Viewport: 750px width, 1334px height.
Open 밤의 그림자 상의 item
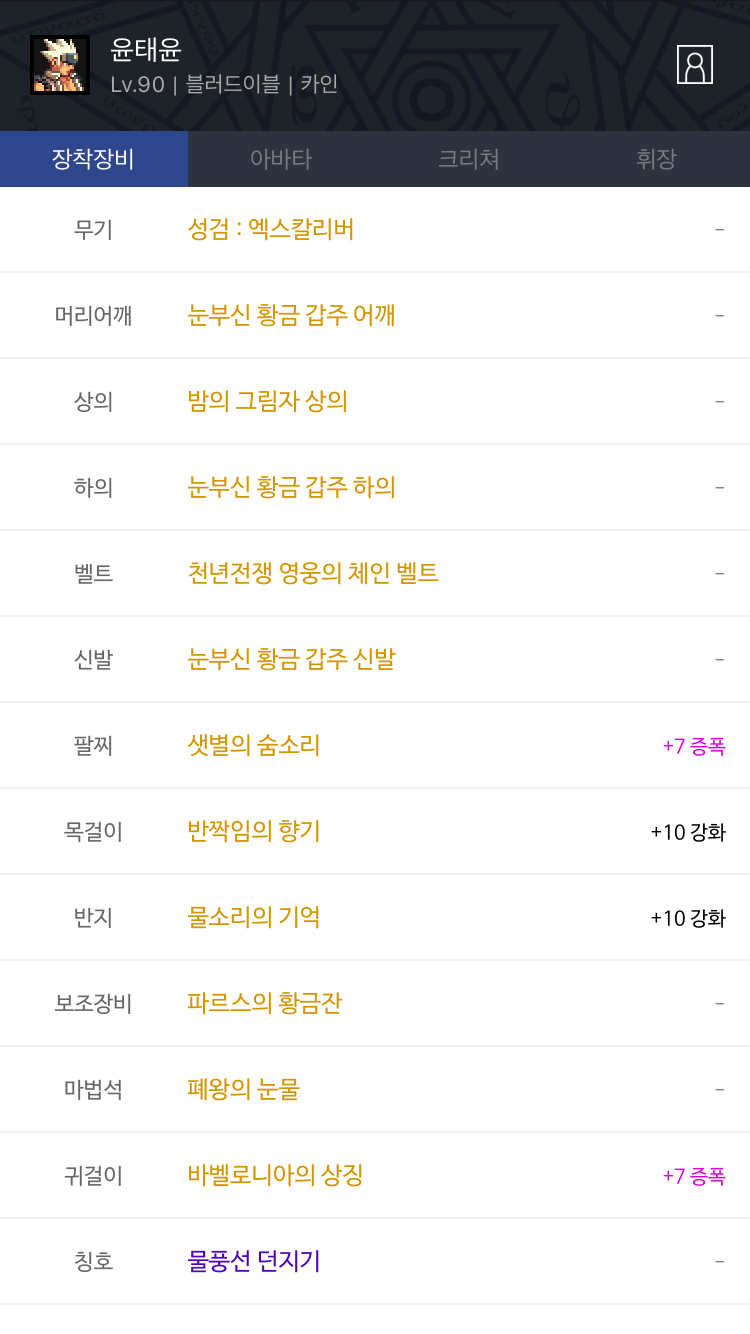[x=268, y=402]
